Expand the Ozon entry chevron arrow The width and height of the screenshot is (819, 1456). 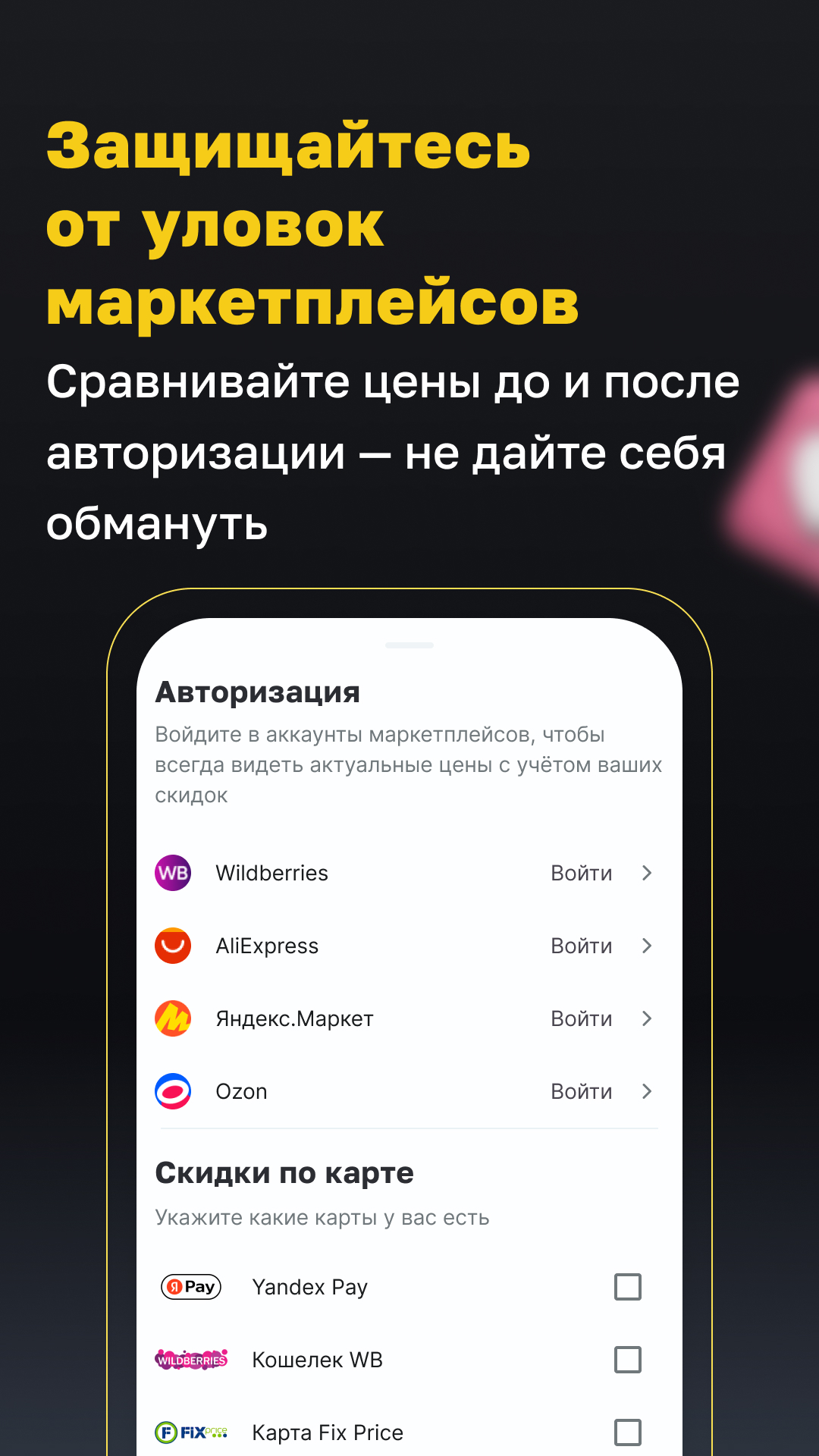point(647,1091)
